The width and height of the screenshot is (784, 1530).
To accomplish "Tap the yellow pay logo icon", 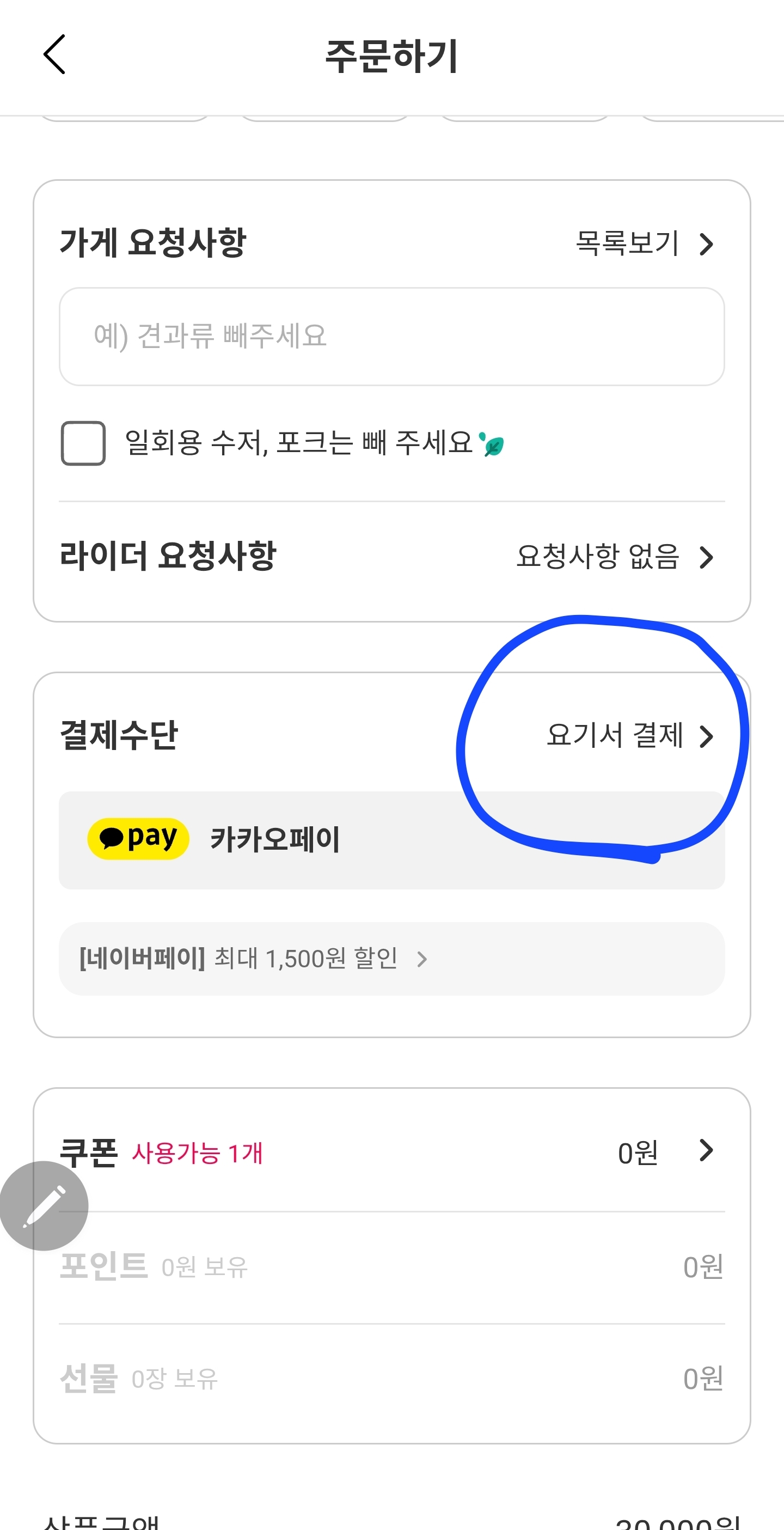I will pos(138,838).
